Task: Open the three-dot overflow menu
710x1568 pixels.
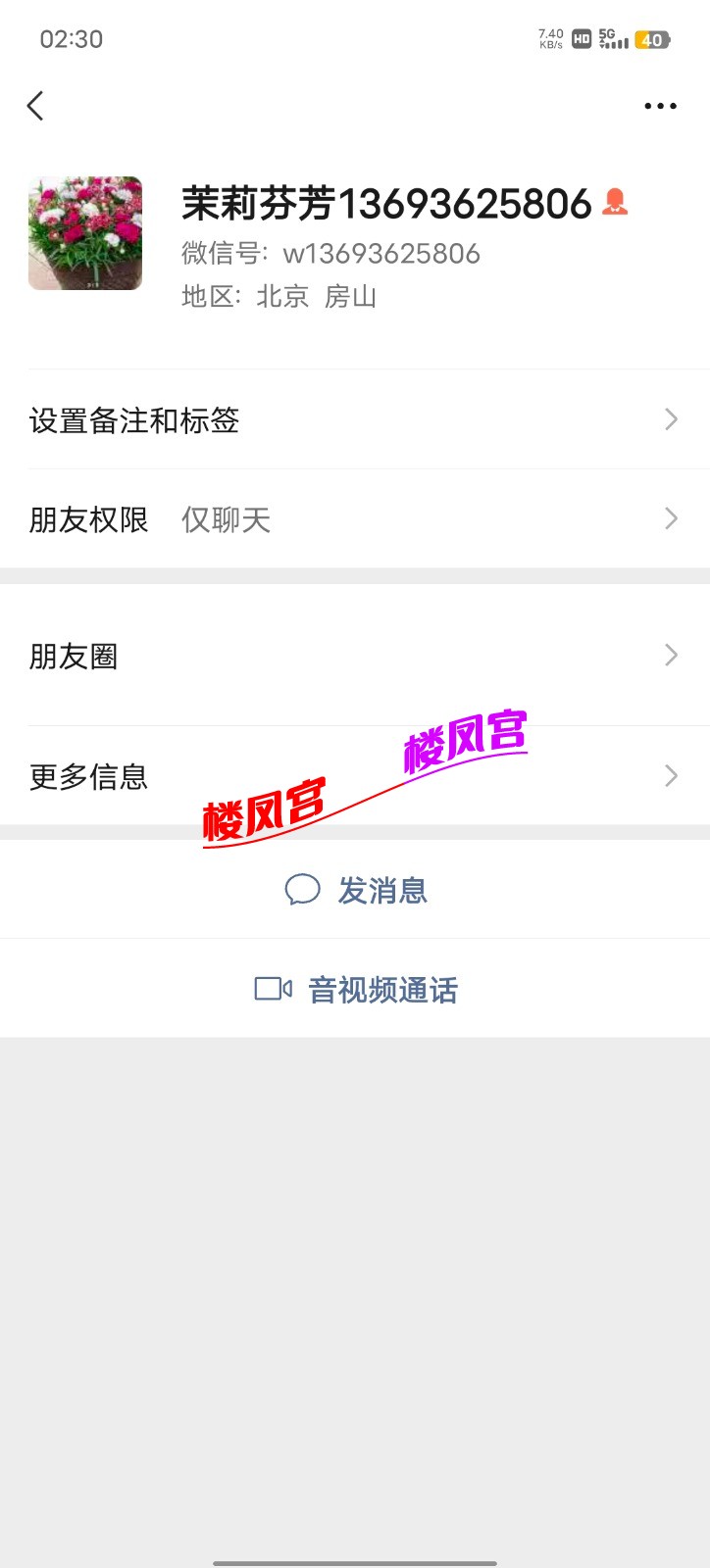Action: pyautogui.click(x=660, y=106)
